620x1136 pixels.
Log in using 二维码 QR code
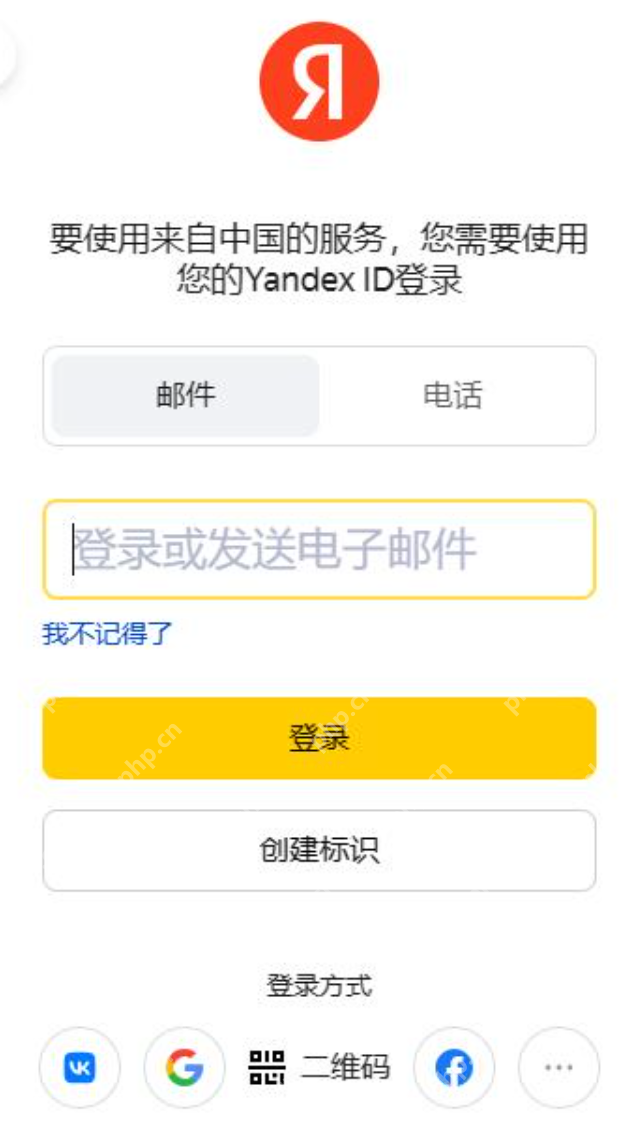point(319,1068)
